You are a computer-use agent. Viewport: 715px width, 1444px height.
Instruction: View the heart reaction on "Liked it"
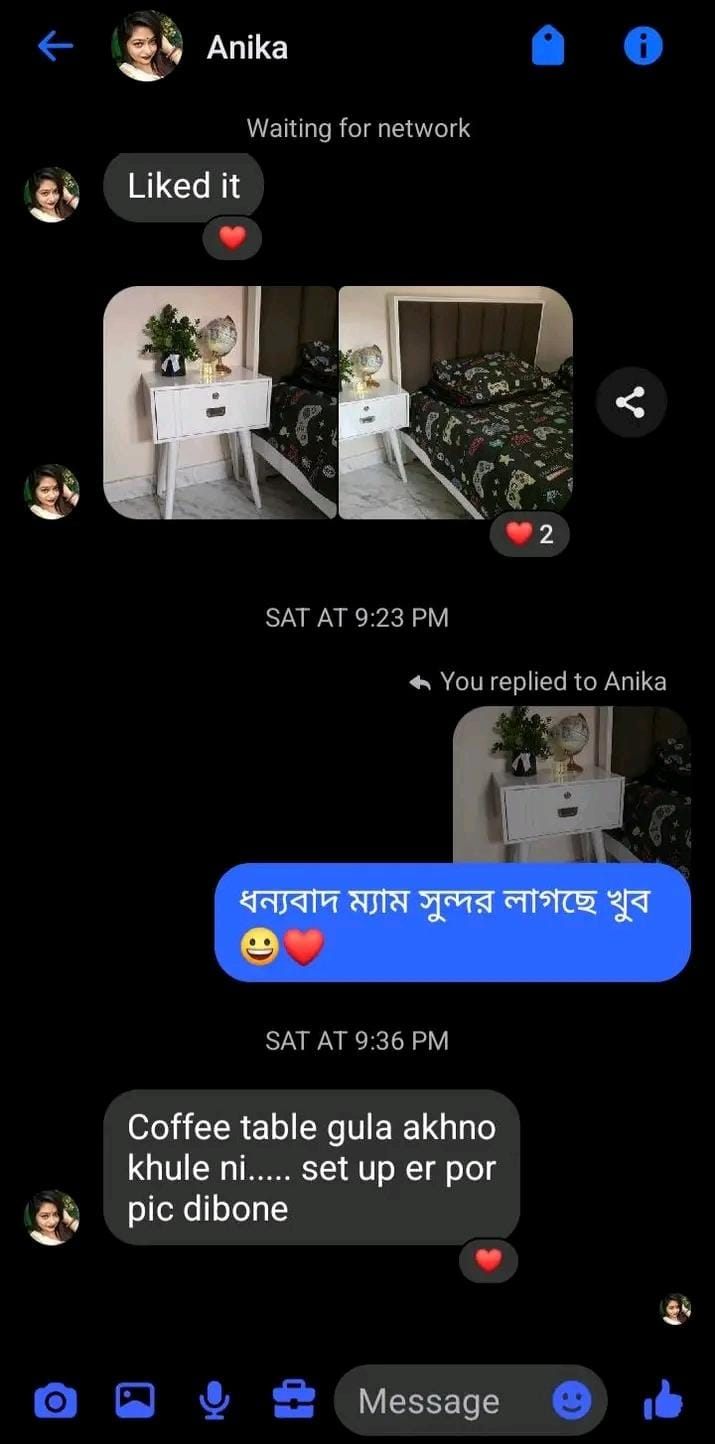click(232, 238)
